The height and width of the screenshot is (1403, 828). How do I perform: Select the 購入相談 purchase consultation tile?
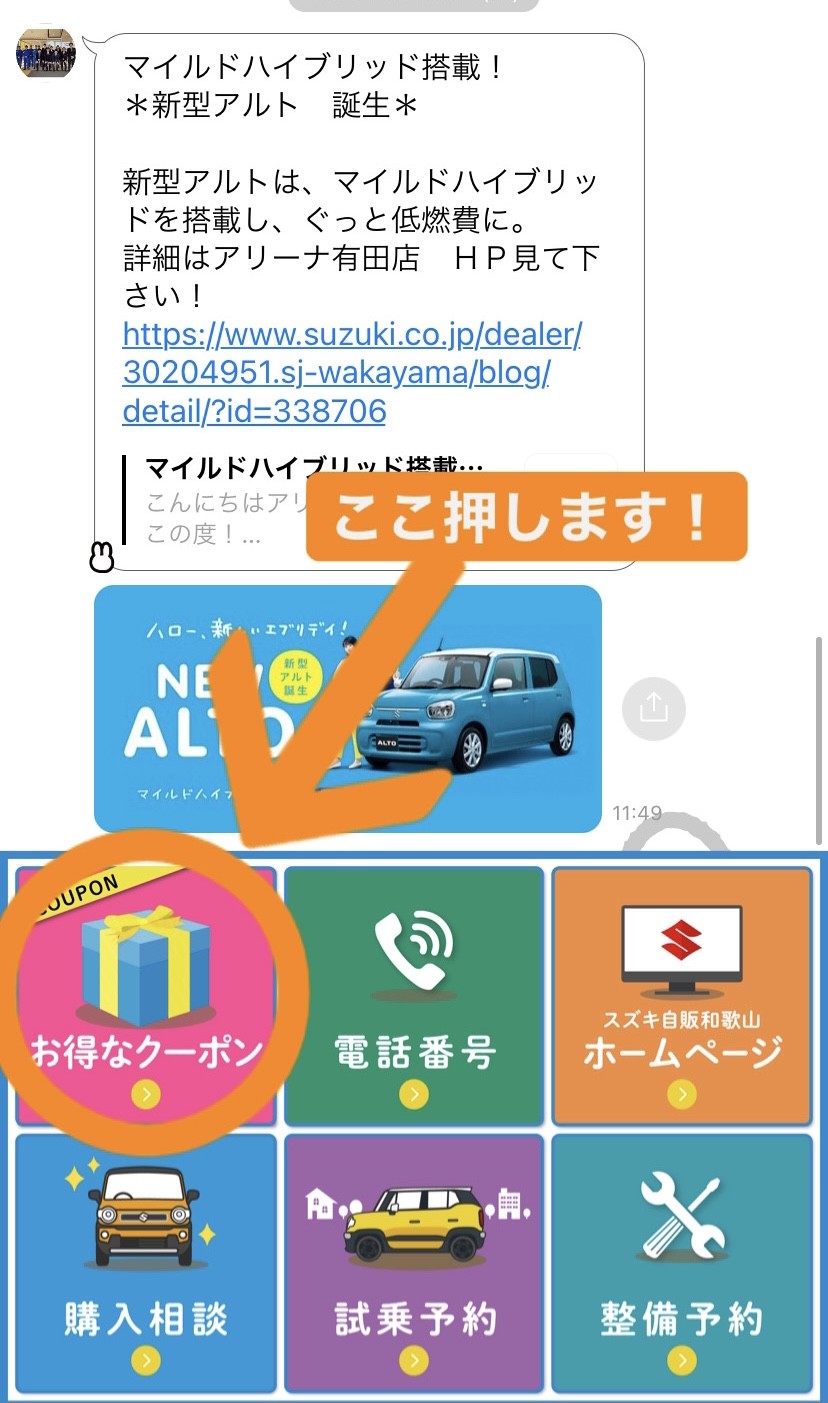click(x=146, y=1264)
